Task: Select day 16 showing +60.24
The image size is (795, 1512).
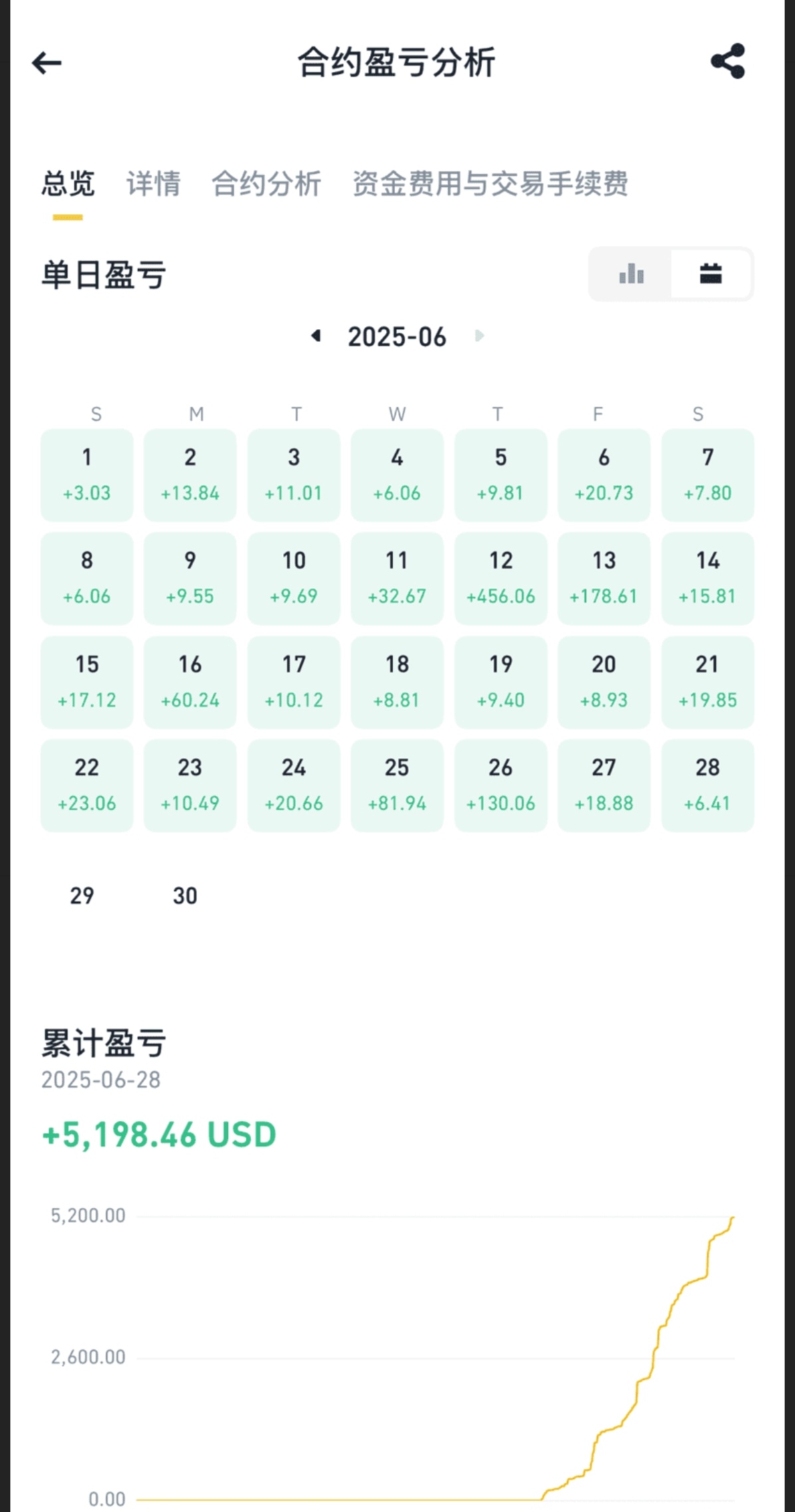Action: (x=190, y=682)
